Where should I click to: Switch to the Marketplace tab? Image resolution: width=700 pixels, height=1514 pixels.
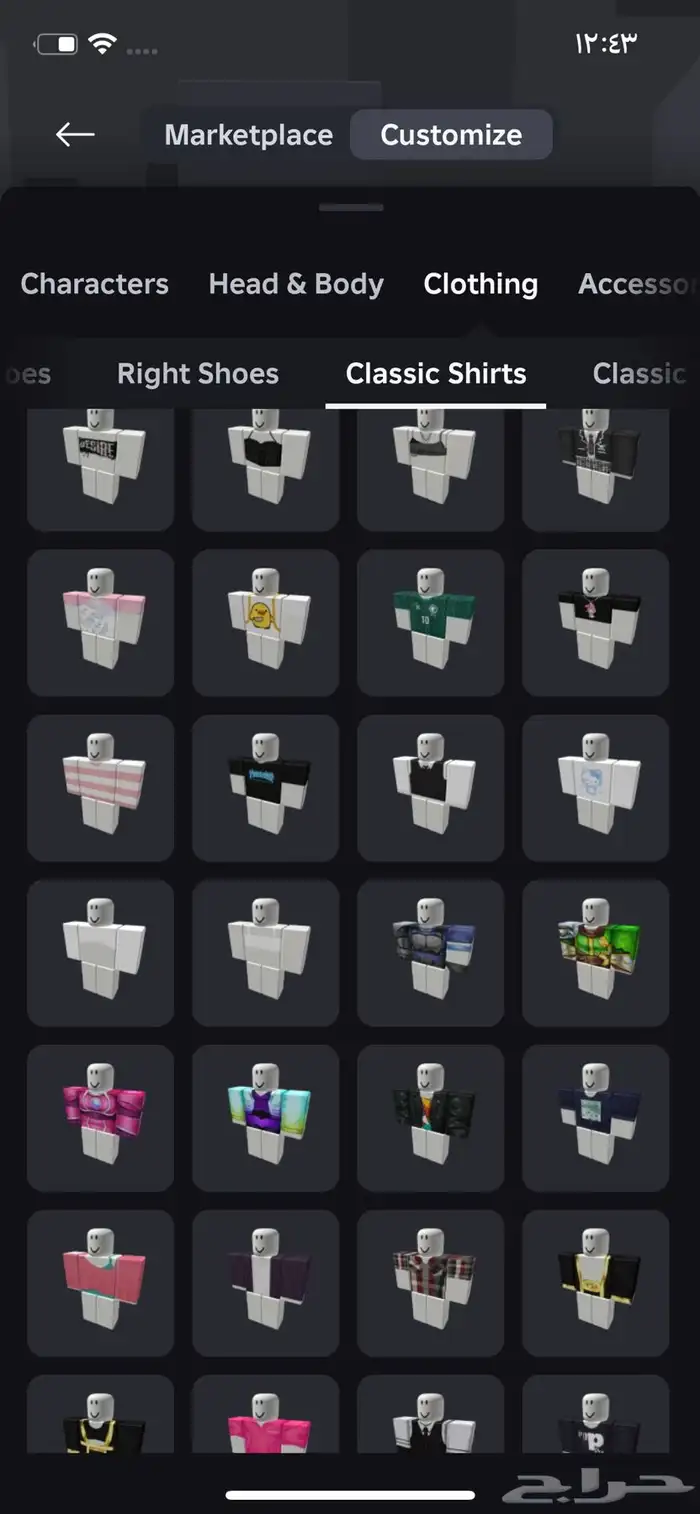[248, 135]
